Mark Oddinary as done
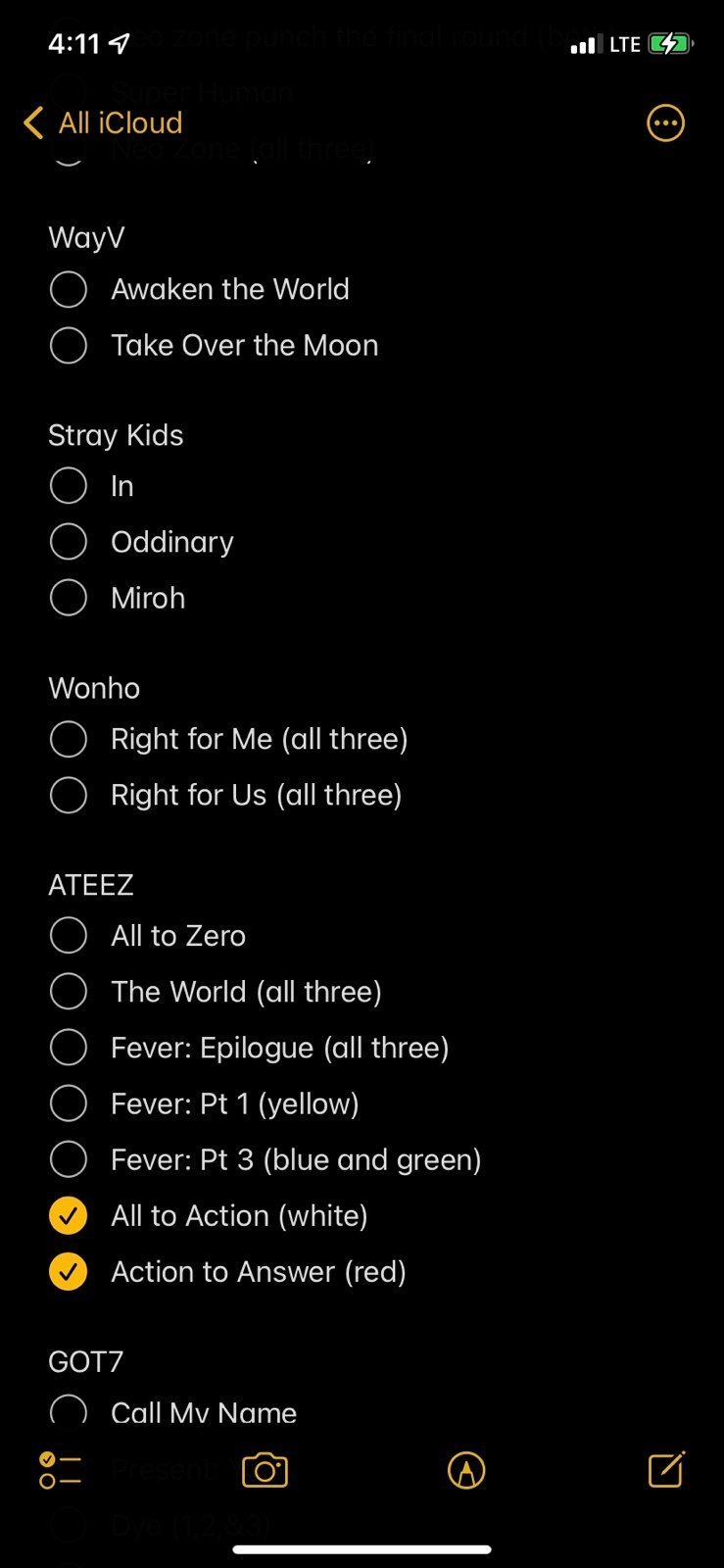The image size is (724, 1568). coord(69,542)
